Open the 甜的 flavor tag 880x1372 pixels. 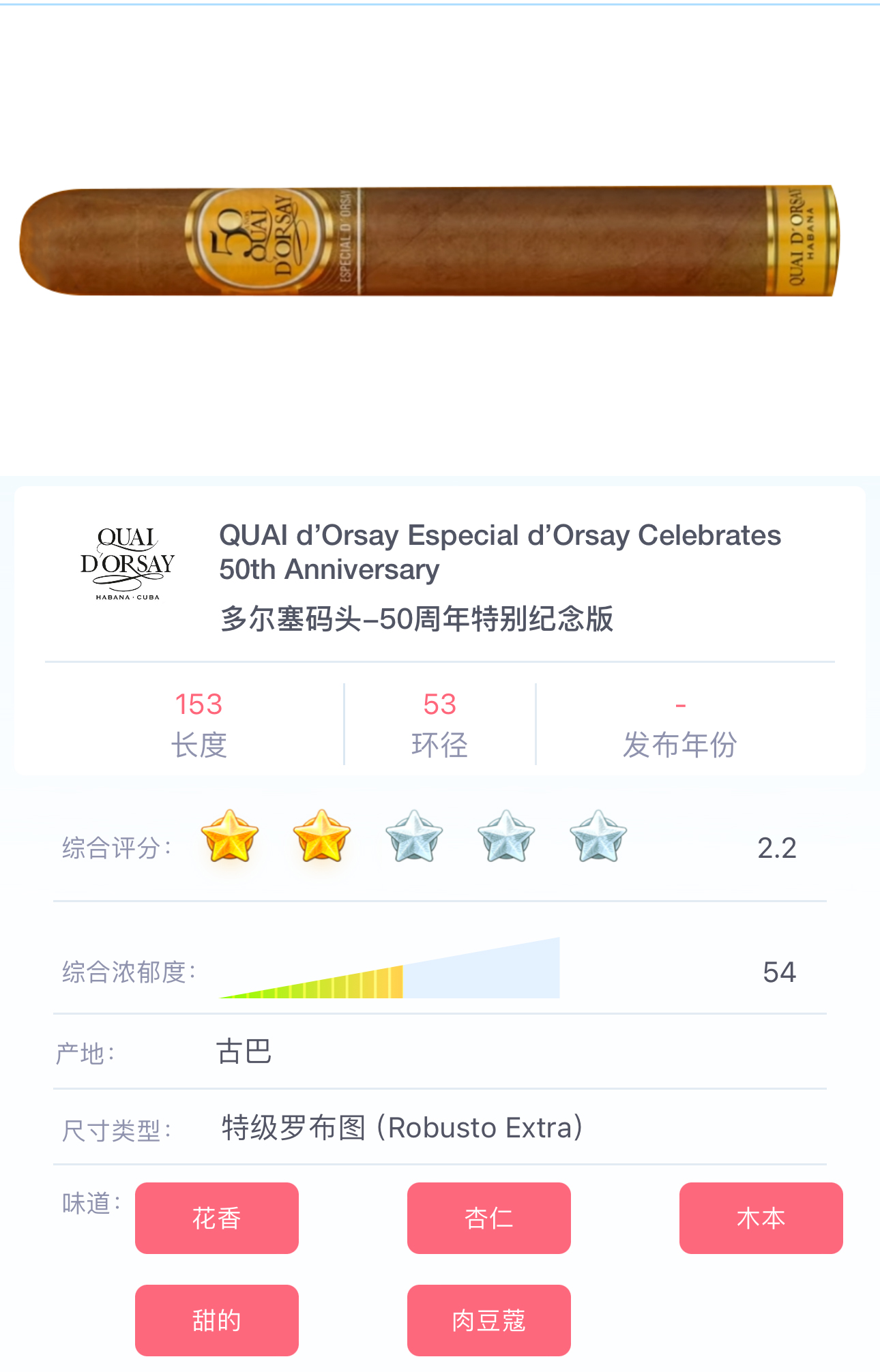click(216, 1320)
